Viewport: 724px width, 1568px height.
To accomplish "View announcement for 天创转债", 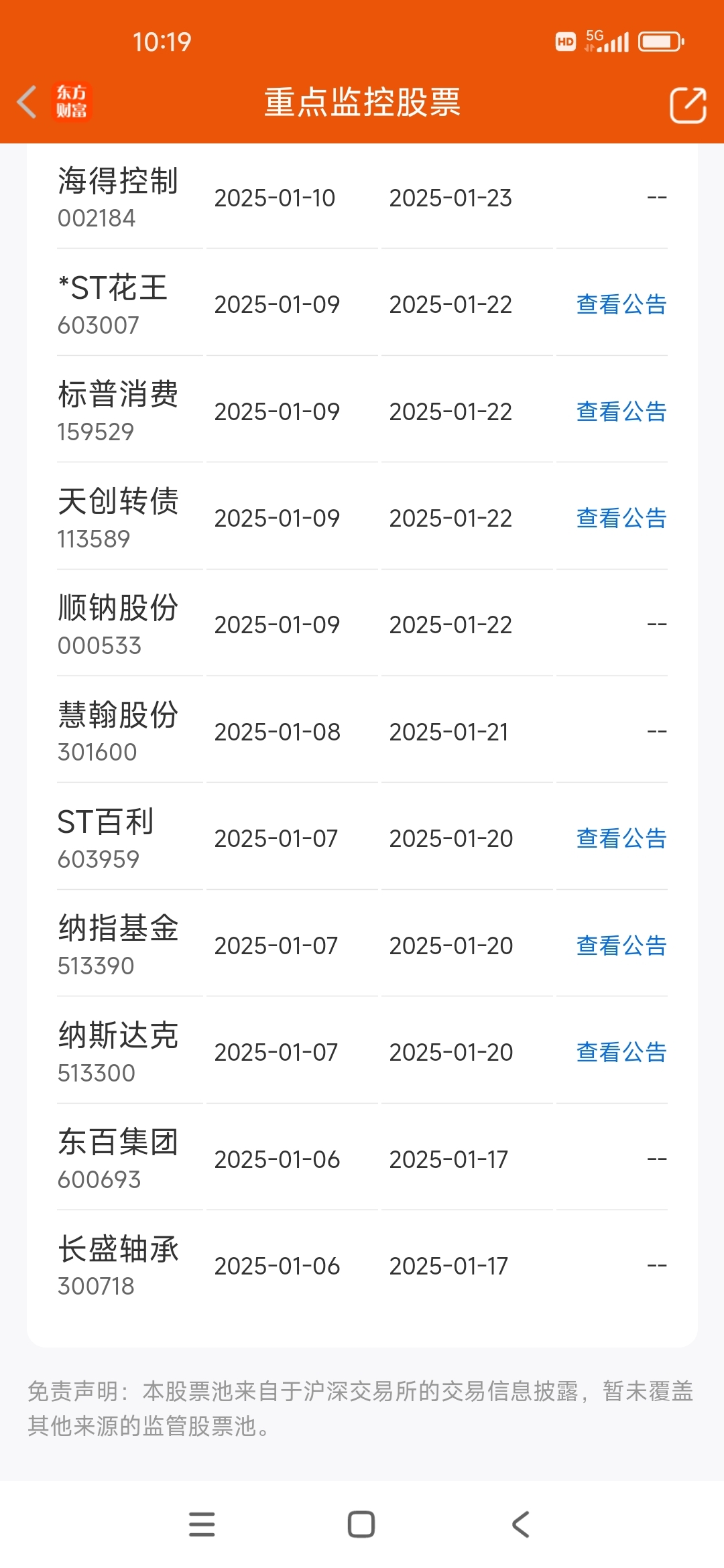I will click(621, 518).
